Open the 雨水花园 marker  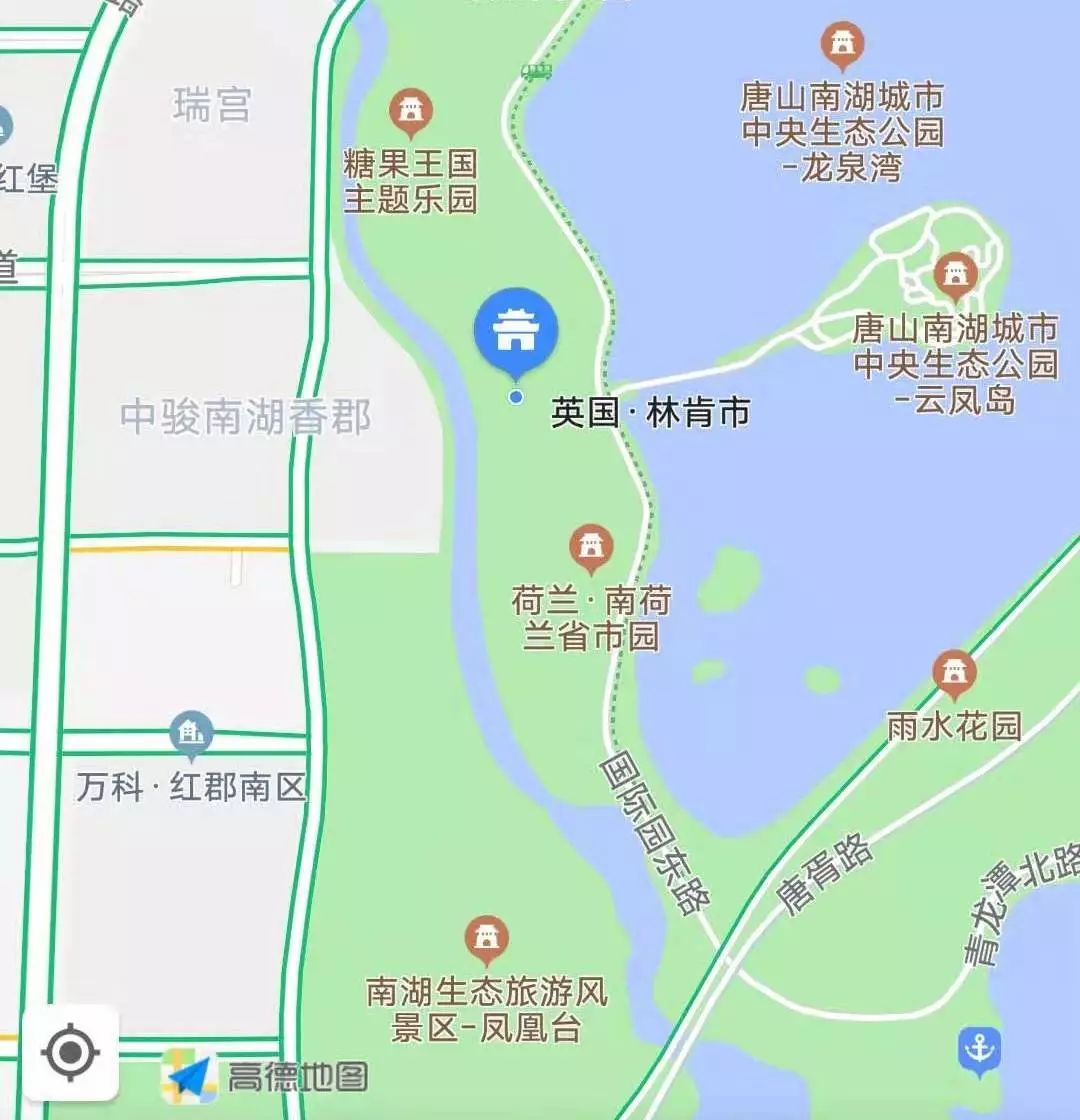(954, 673)
